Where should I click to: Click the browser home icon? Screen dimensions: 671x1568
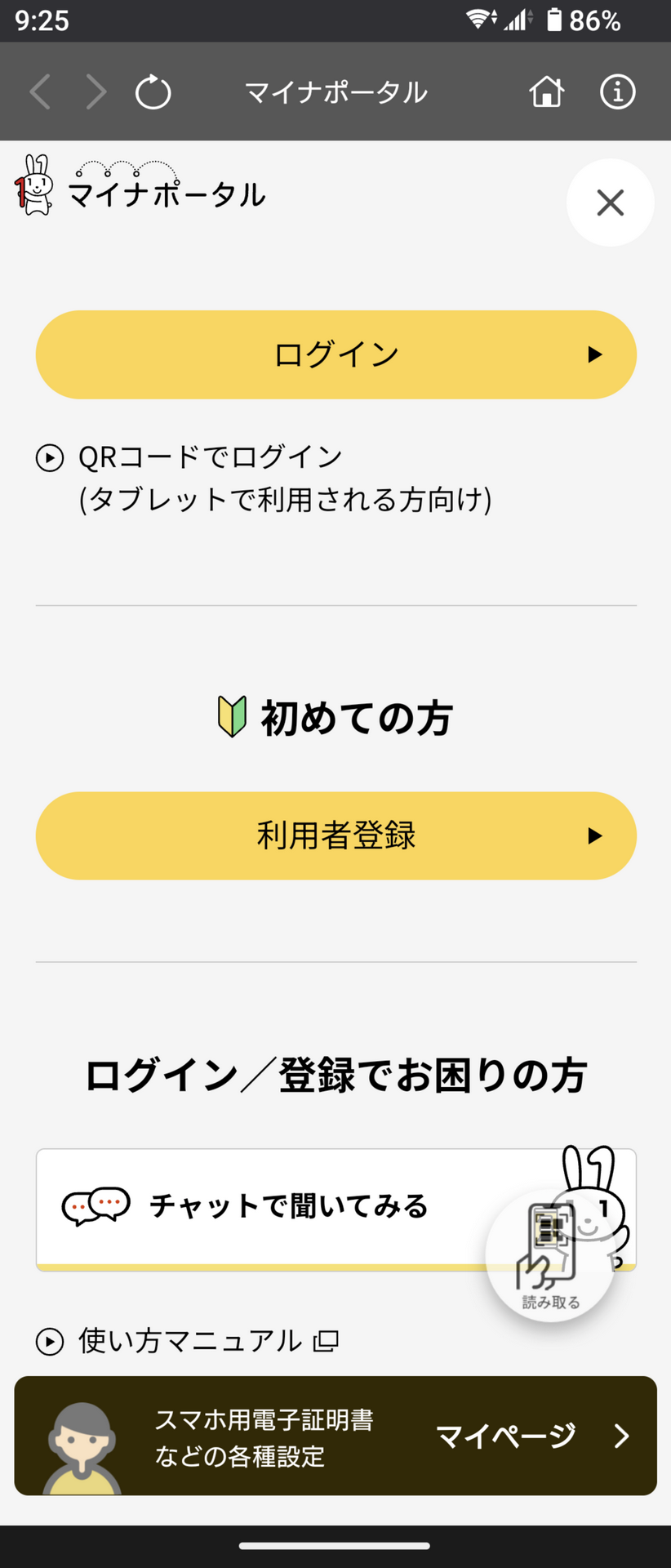point(546,91)
